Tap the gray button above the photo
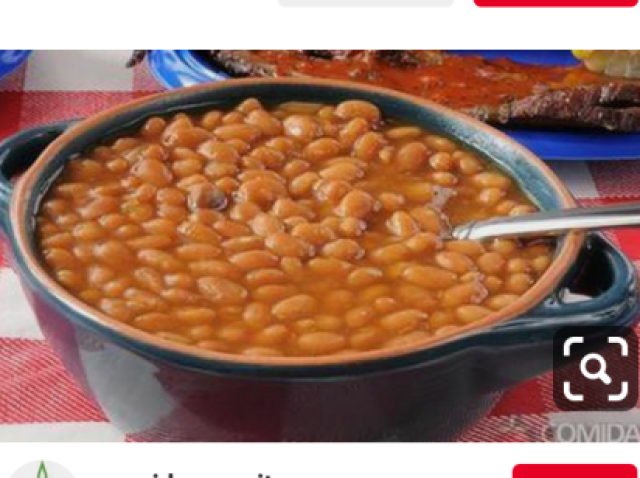 (366, 3)
